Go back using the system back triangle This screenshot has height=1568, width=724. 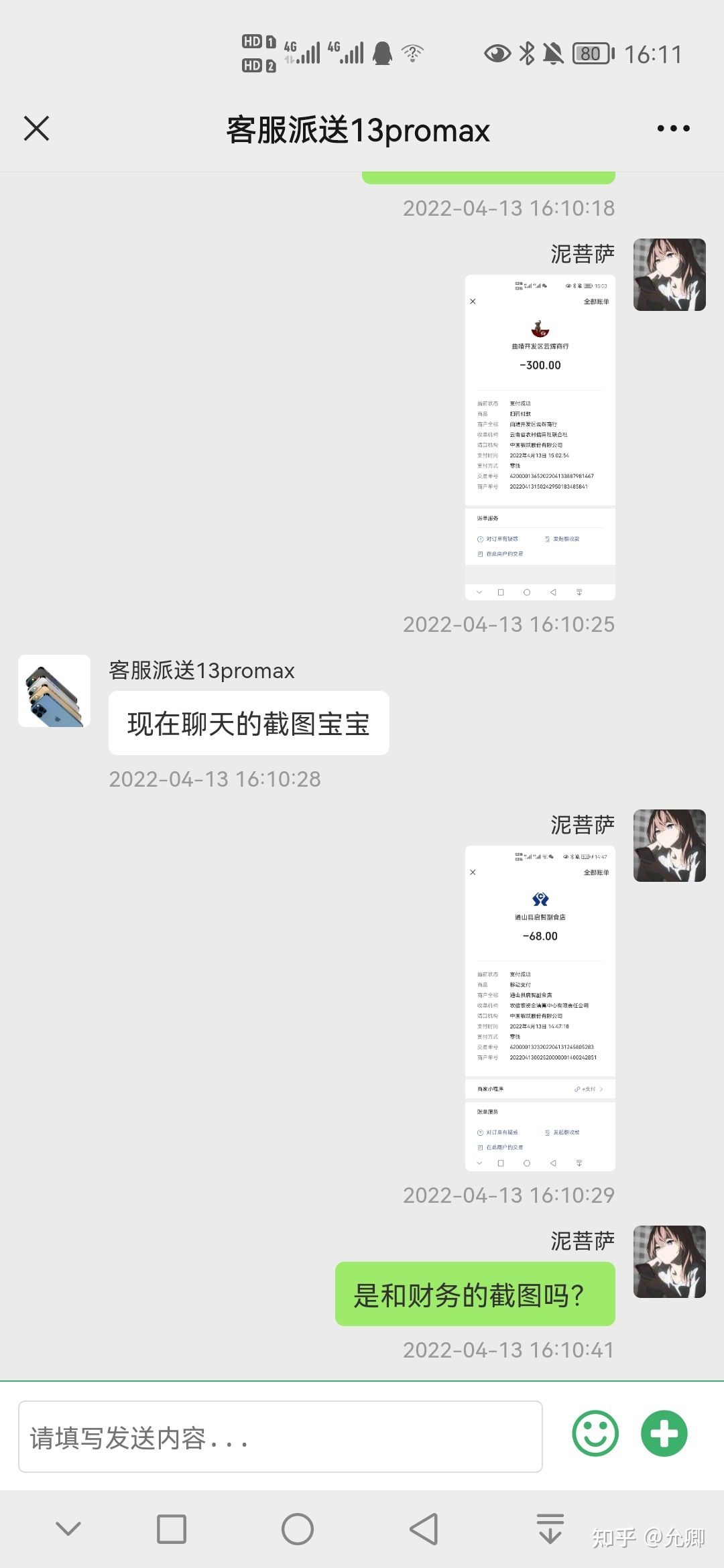coord(424,1529)
